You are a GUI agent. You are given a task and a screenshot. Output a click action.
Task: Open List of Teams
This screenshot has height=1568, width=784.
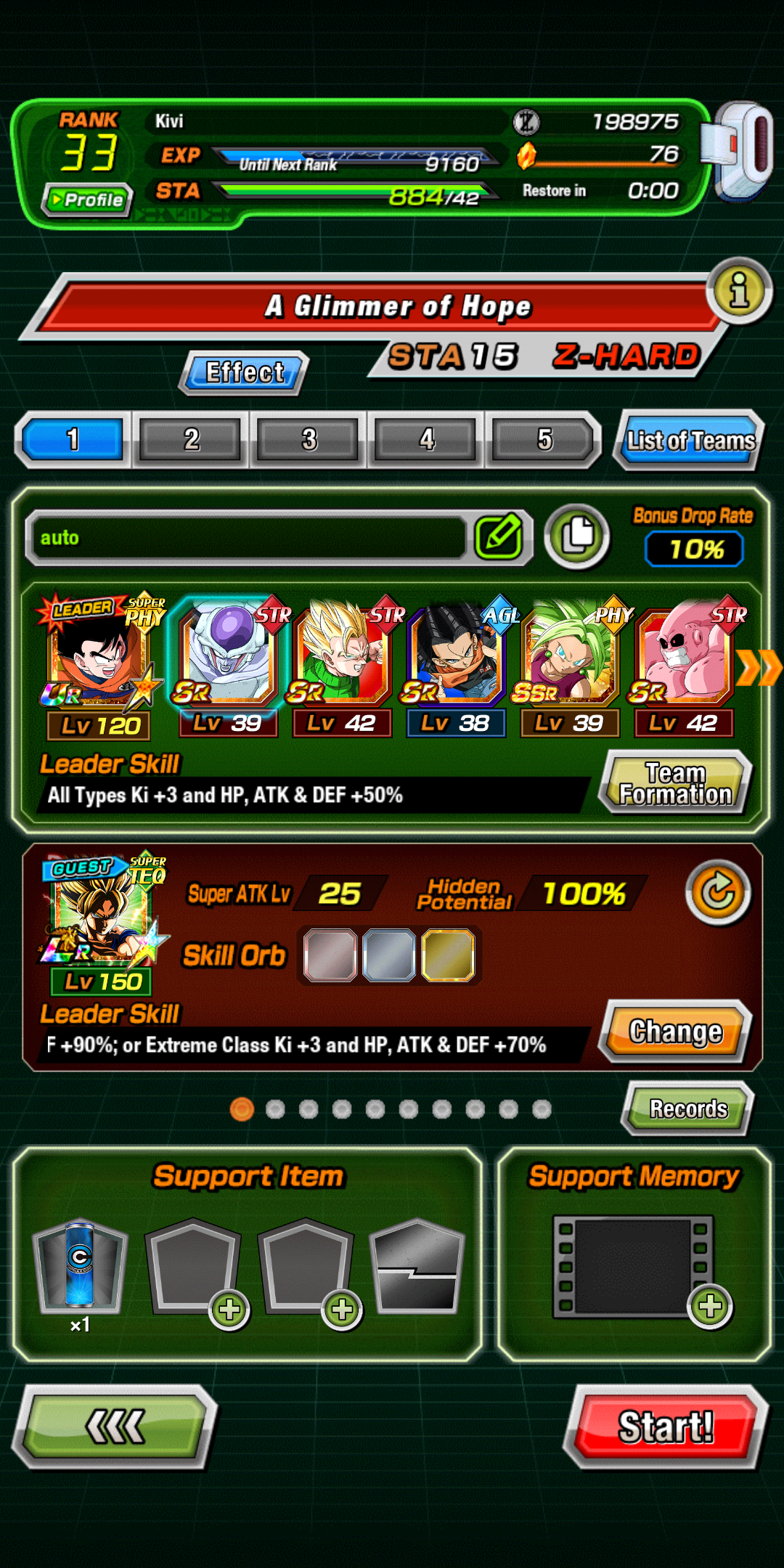point(689,441)
